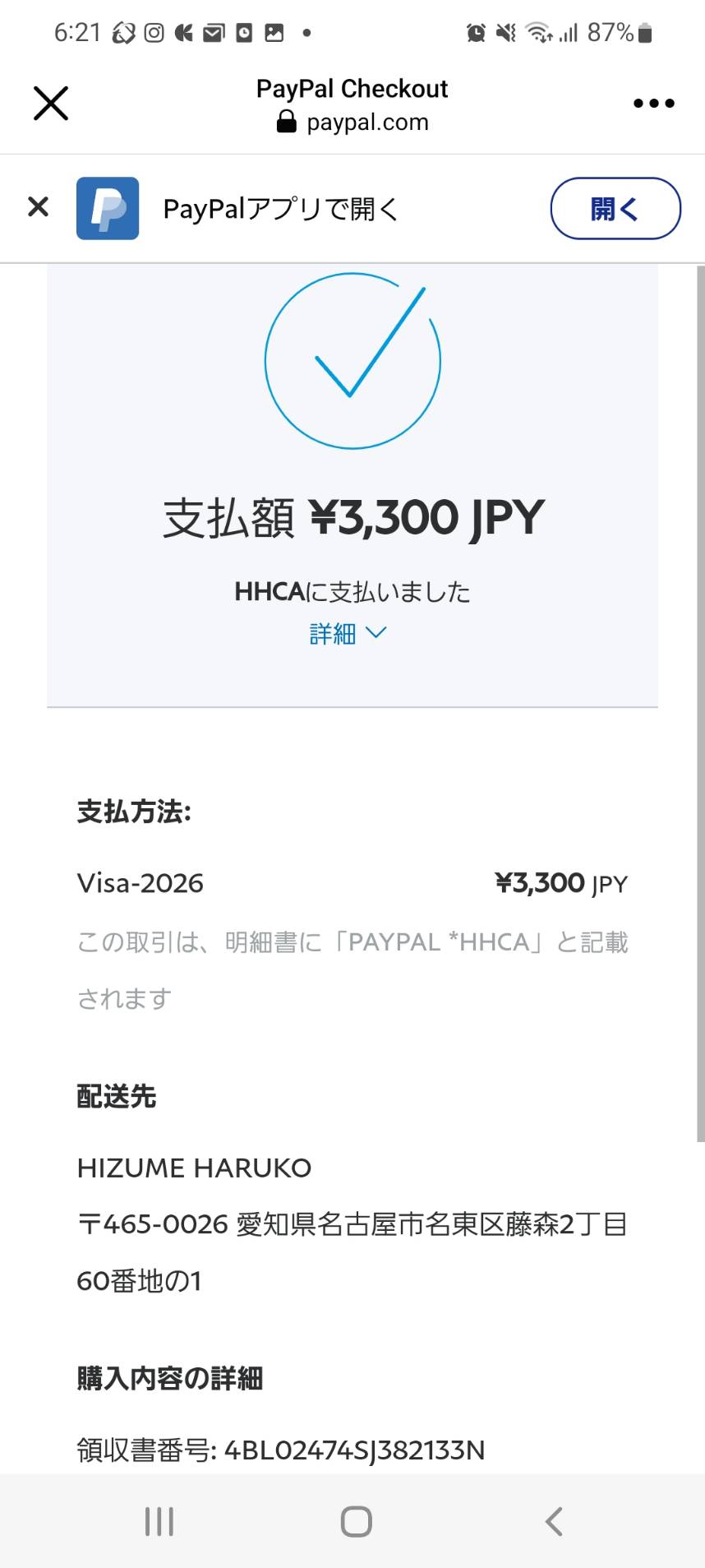
Task: Tap 開く to open PayPal app
Action: (x=615, y=209)
